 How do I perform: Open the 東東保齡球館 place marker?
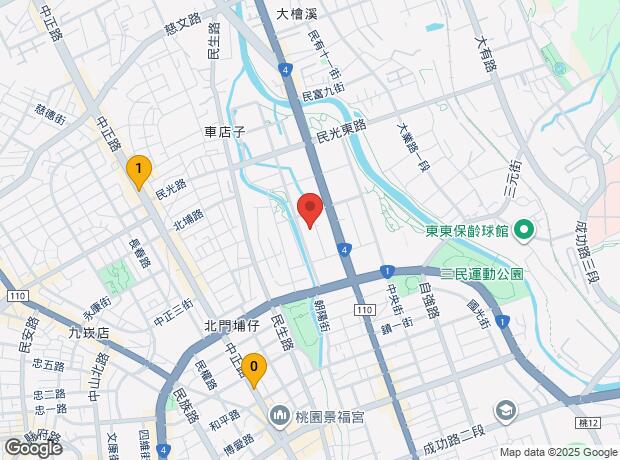(525, 231)
